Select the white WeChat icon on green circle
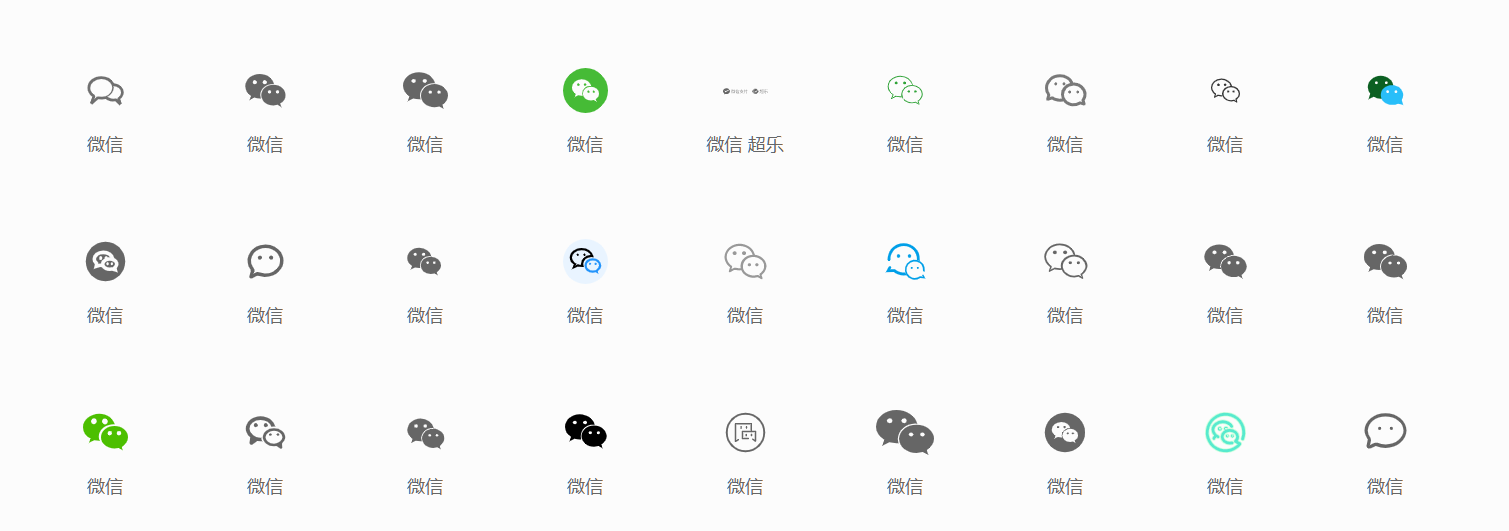 pos(585,91)
